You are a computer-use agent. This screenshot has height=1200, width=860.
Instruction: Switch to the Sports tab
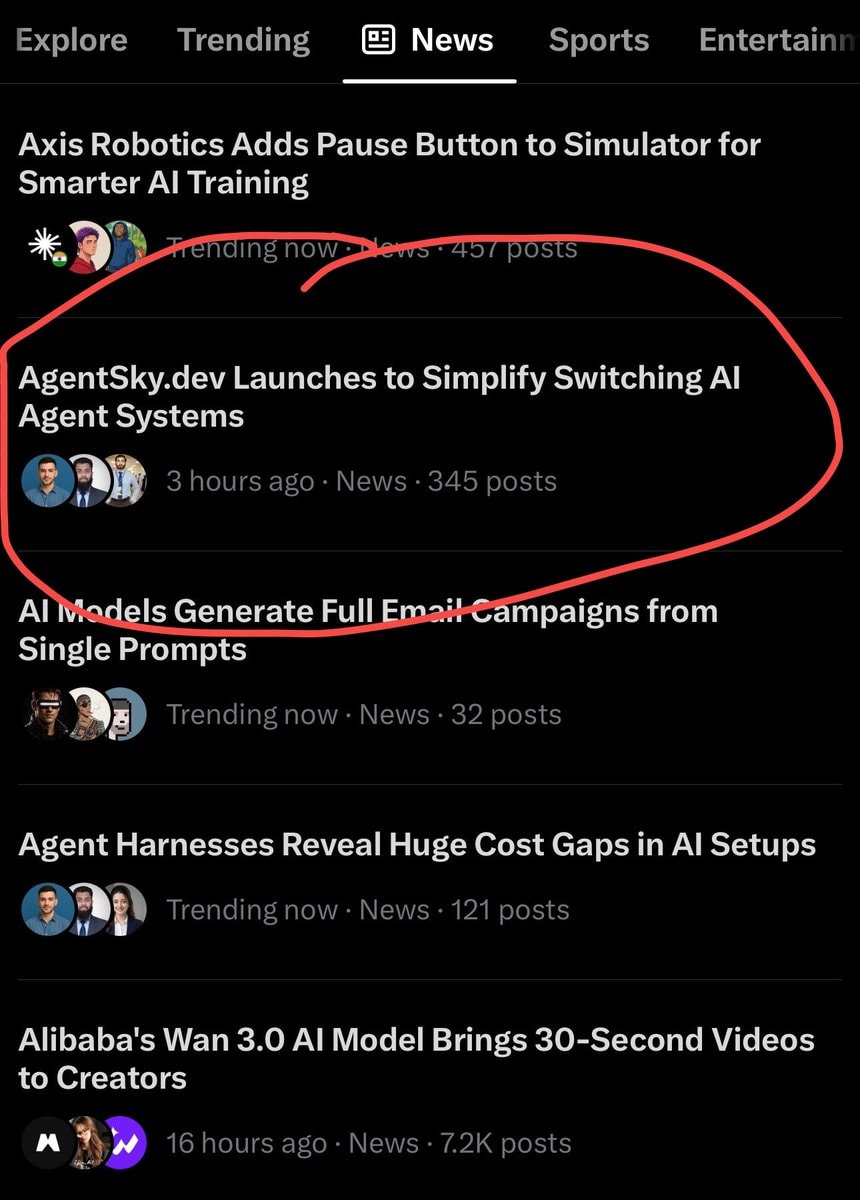pos(599,40)
